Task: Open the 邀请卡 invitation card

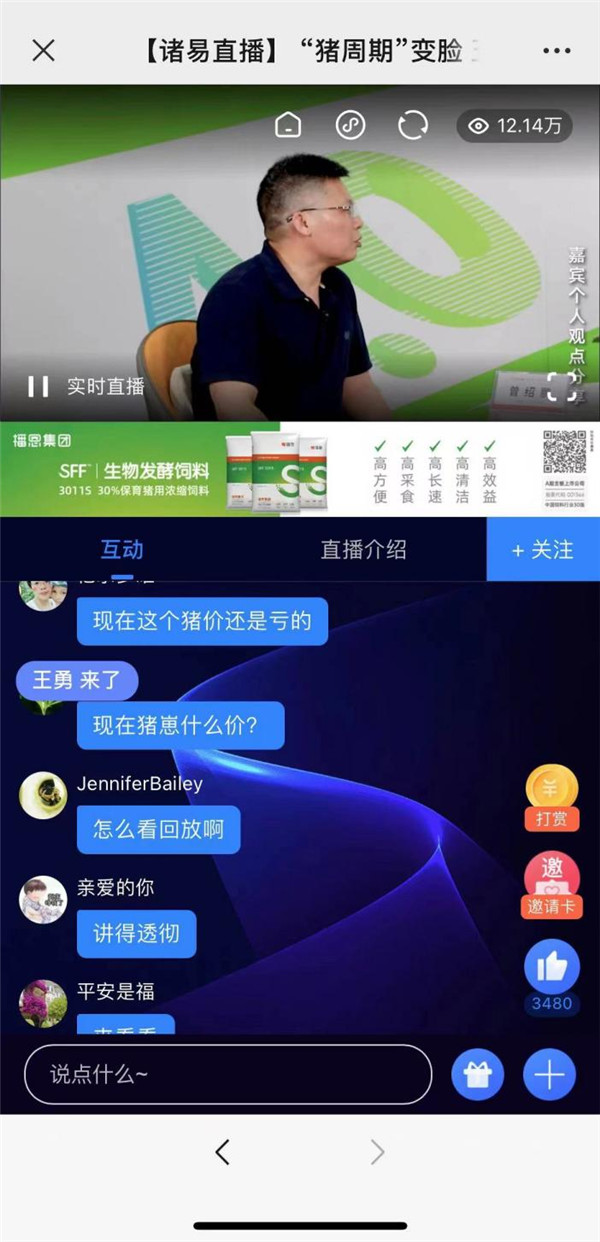Action: pyautogui.click(x=552, y=886)
